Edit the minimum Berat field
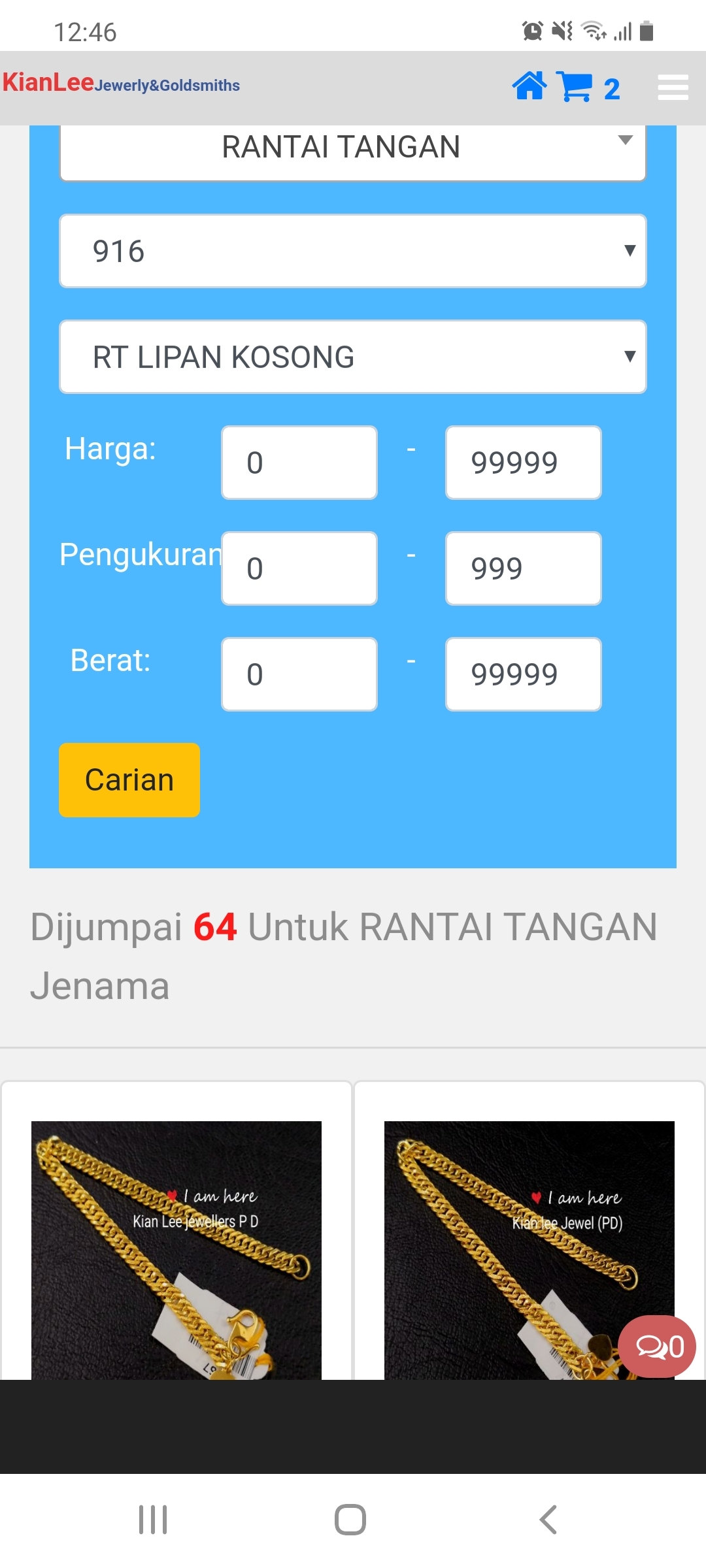The width and height of the screenshot is (706, 1568). pos(299,674)
